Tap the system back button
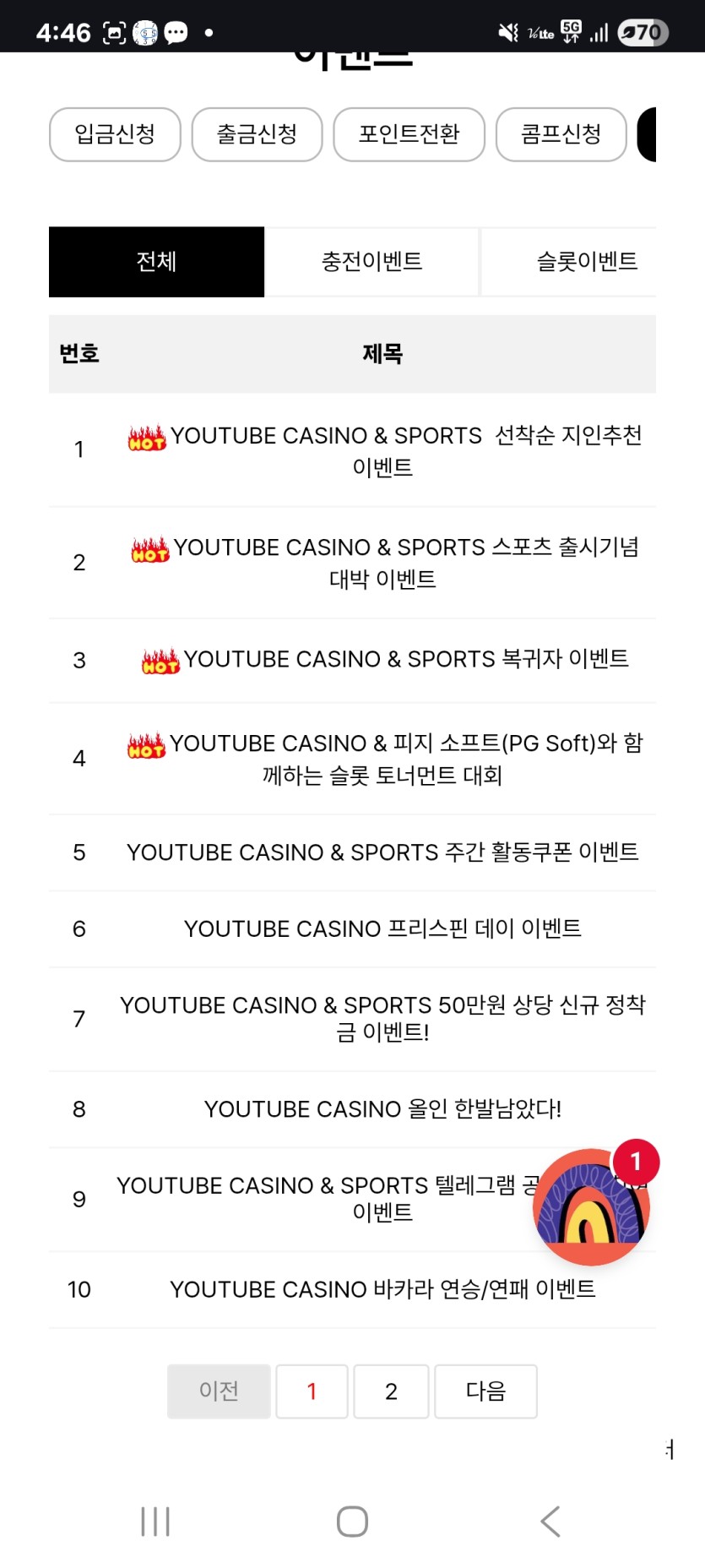This screenshot has width=705, height=1568. pyautogui.click(x=550, y=1522)
